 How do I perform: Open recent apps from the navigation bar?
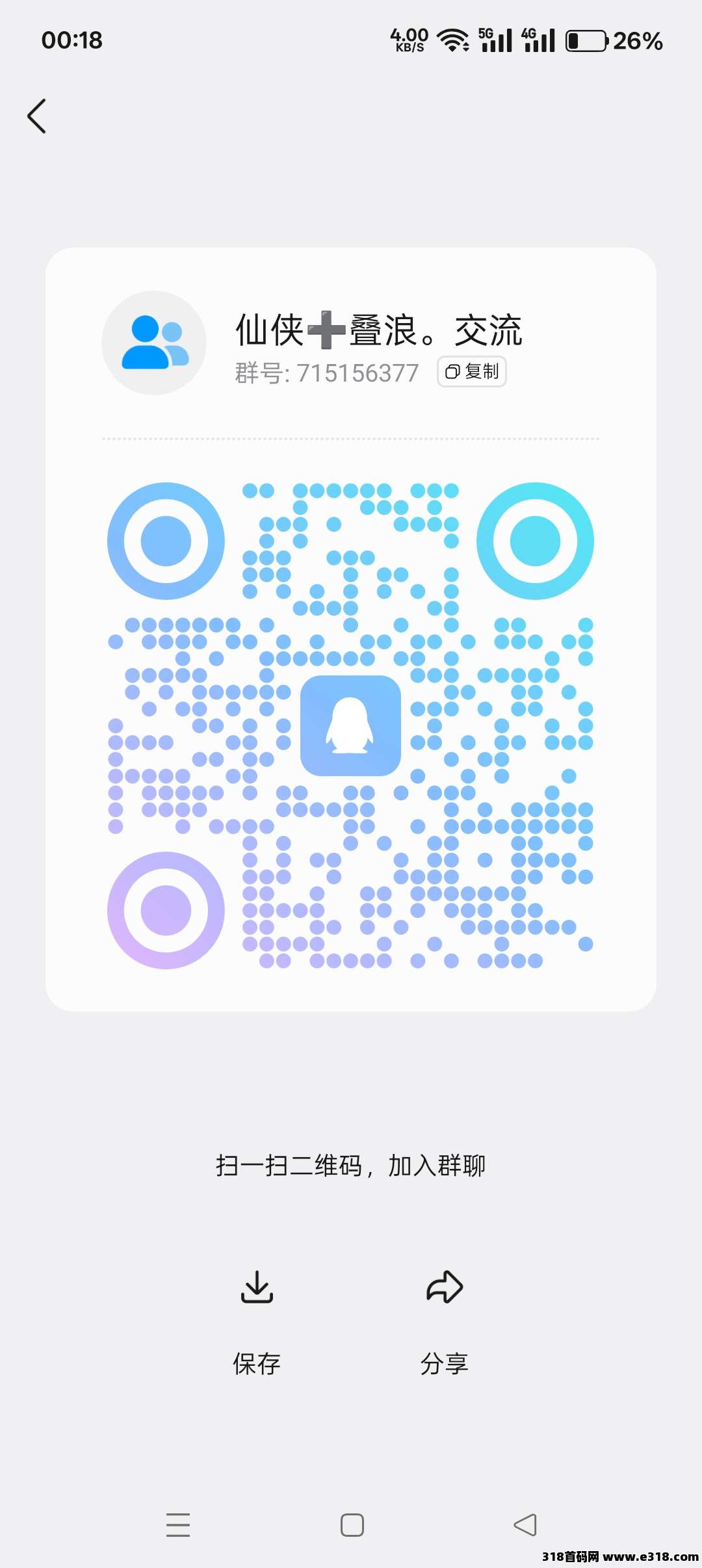click(177, 1525)
